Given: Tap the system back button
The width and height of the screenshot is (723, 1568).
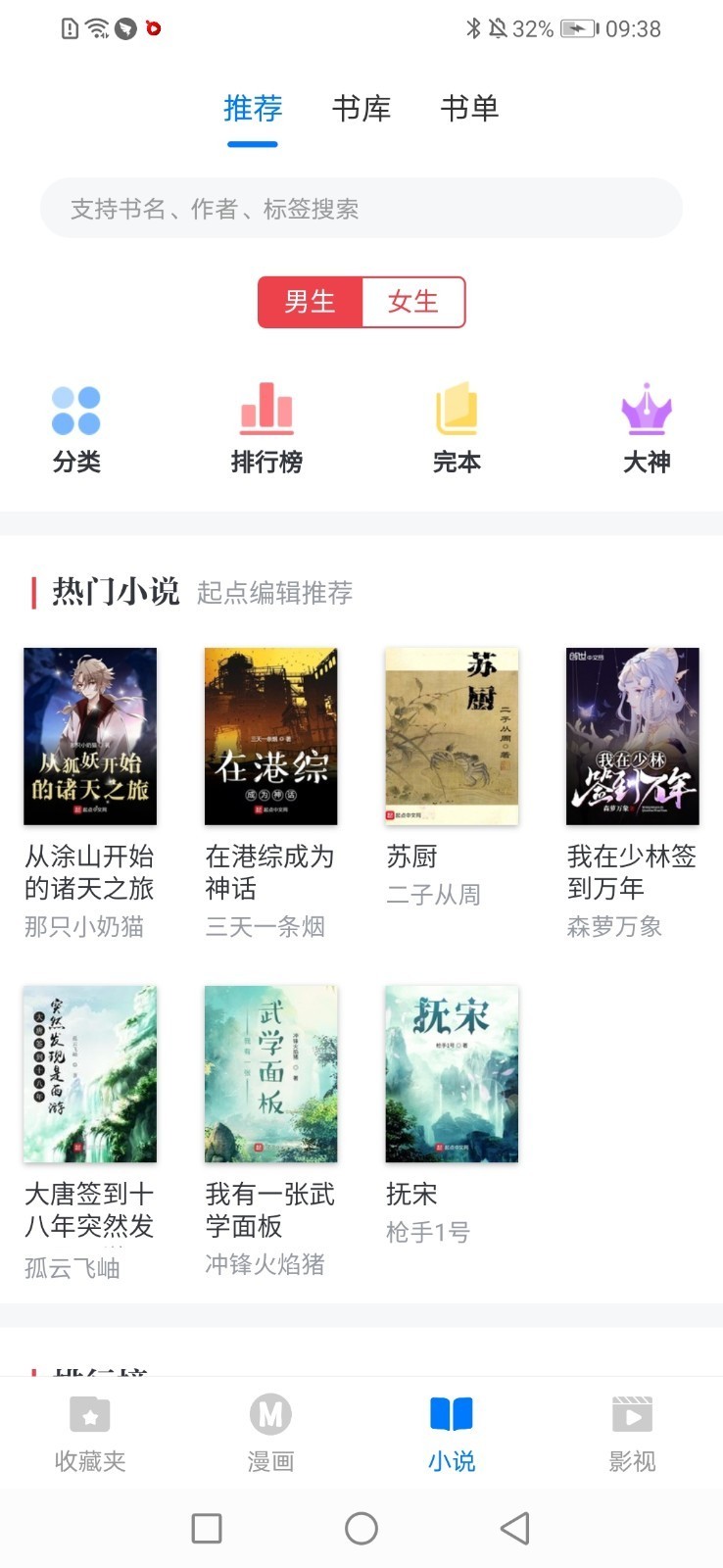Looking at the screenshot, I should (515, 1528).
